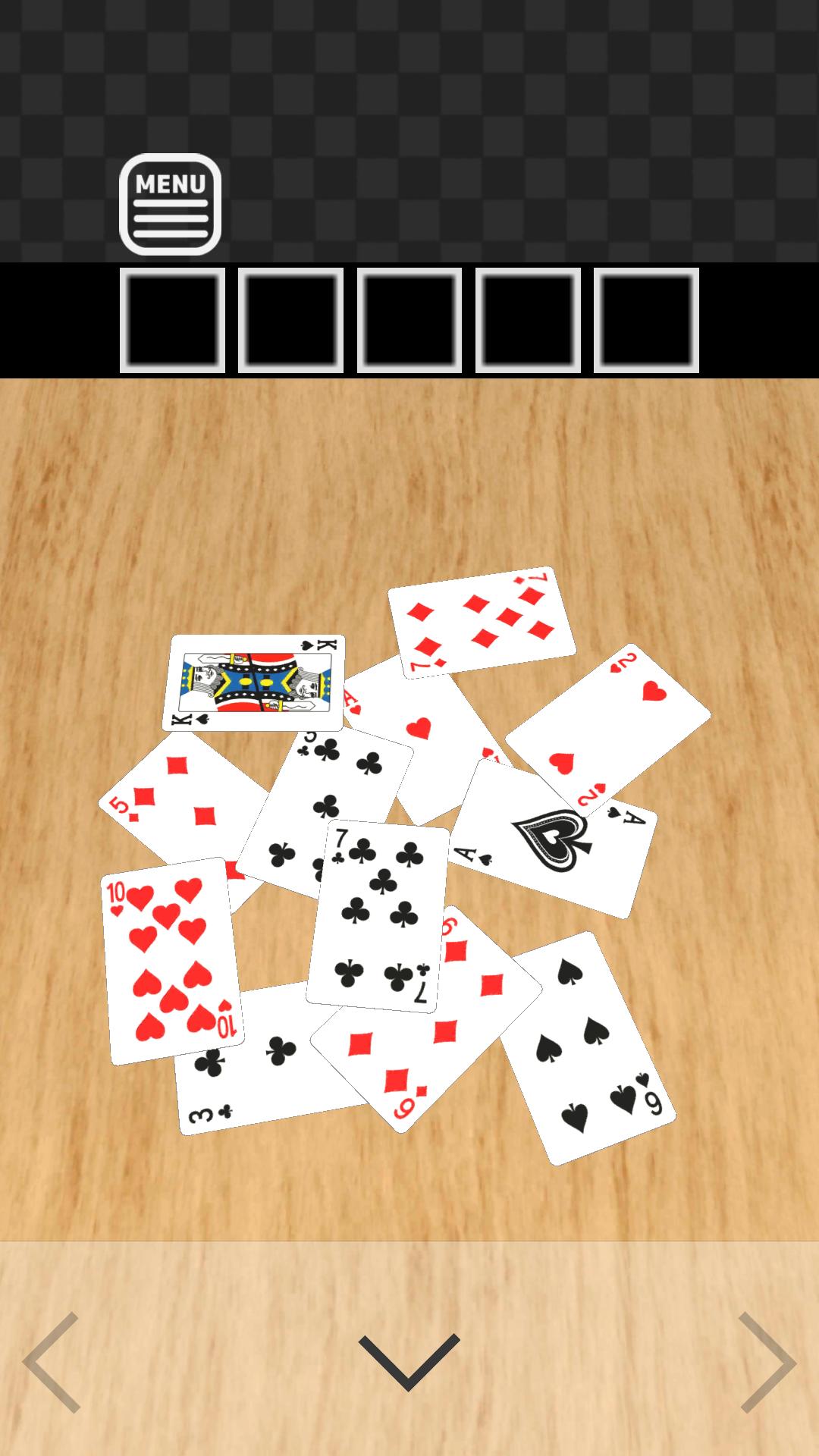Viewport: 819px width, 1456px height.
Task: Turn view to the right
Action: point(767,1362)
